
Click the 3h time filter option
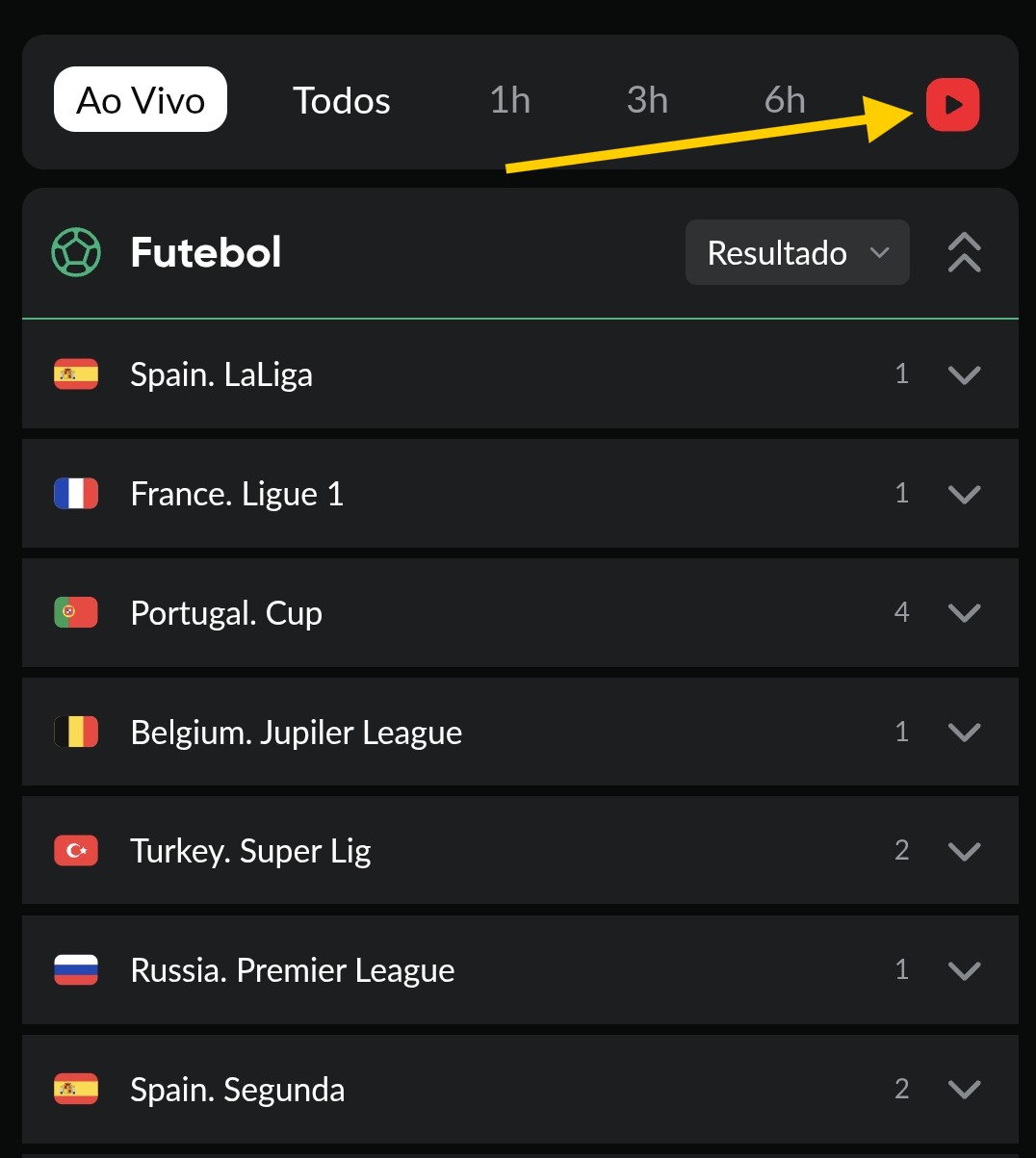point(646,100)
